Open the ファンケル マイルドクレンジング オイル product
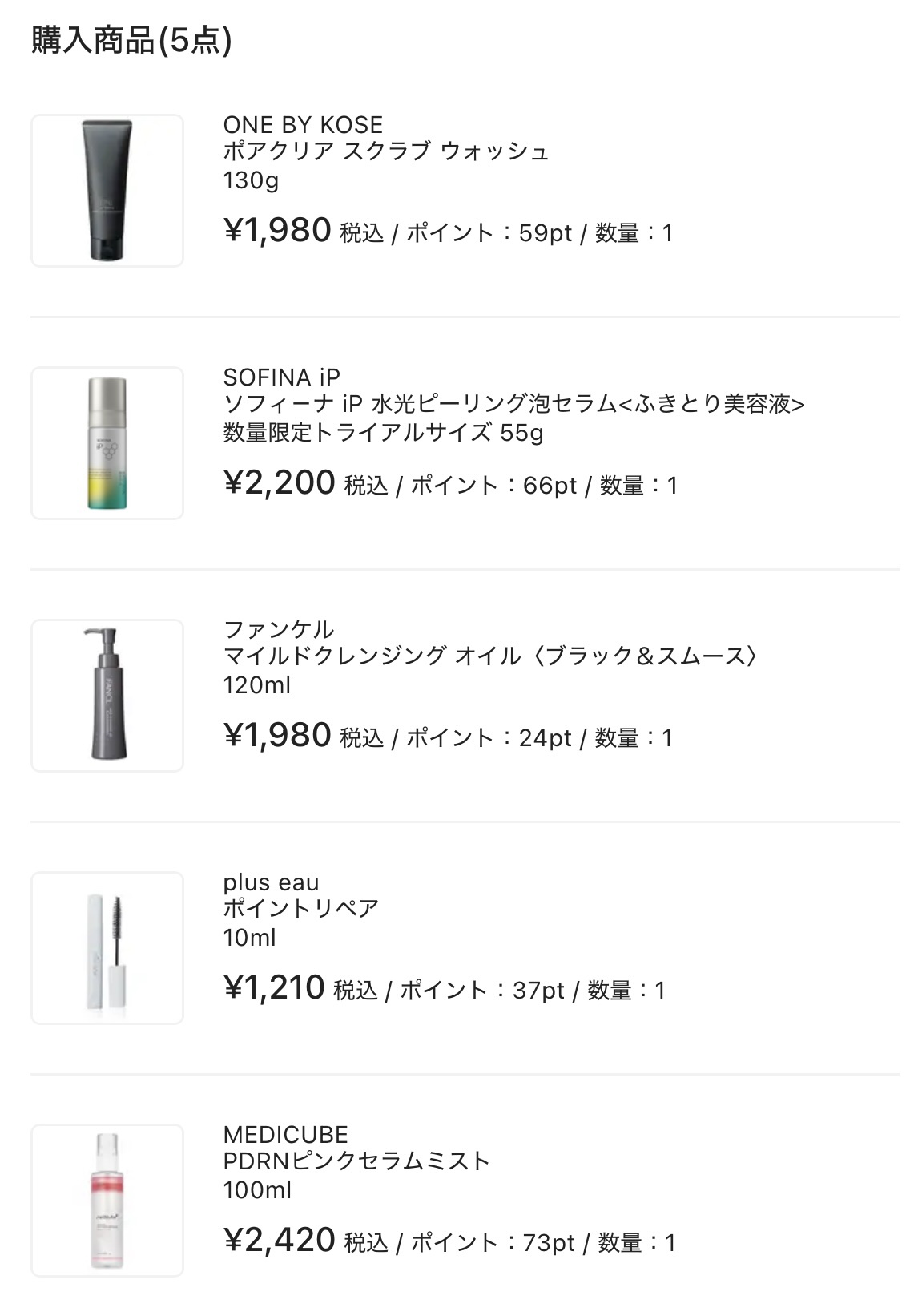Viewport: 918px width, 1316px height. (489, 656)
